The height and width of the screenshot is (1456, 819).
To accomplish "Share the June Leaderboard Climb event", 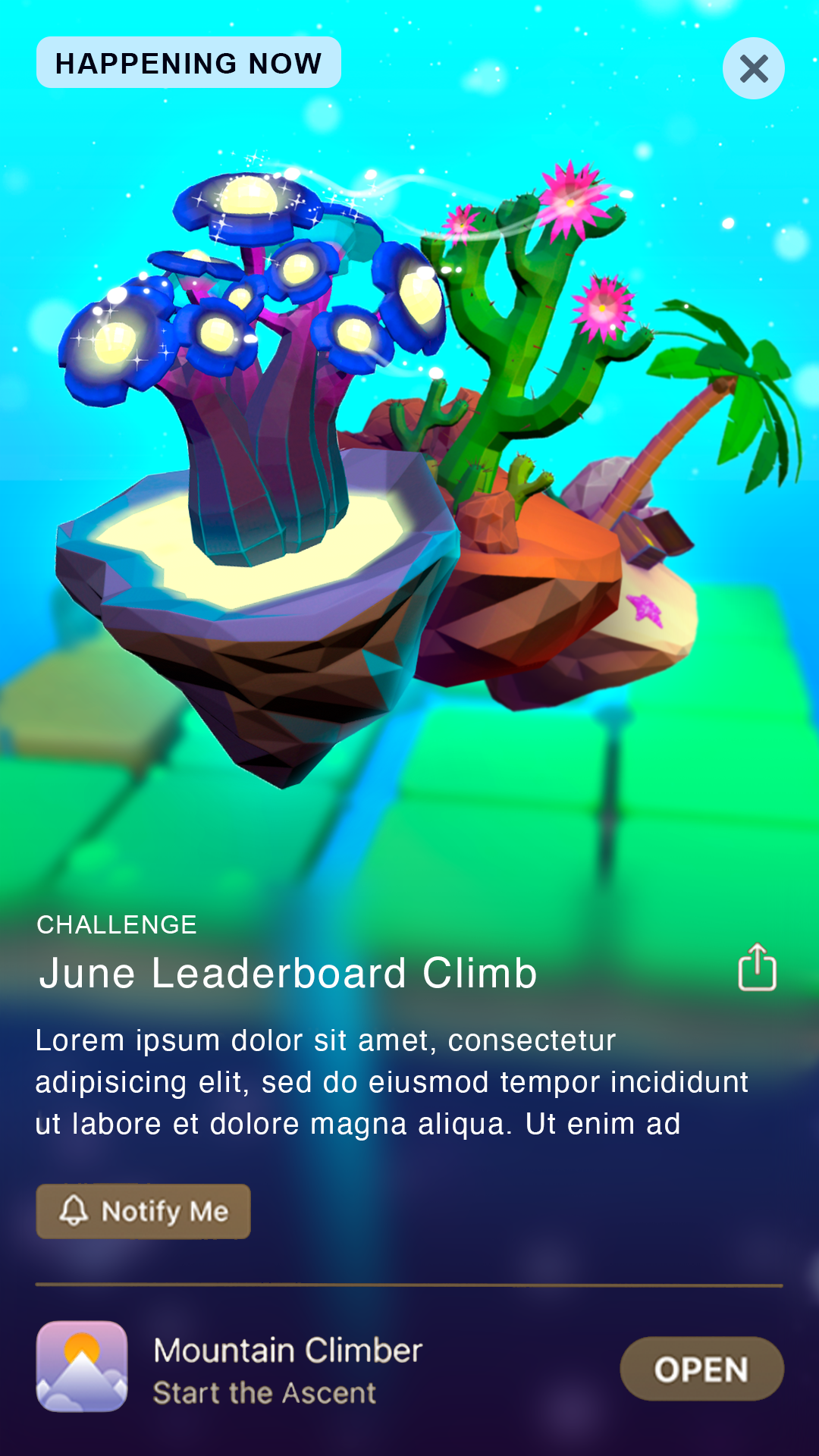I will click(x=757, y=968).
